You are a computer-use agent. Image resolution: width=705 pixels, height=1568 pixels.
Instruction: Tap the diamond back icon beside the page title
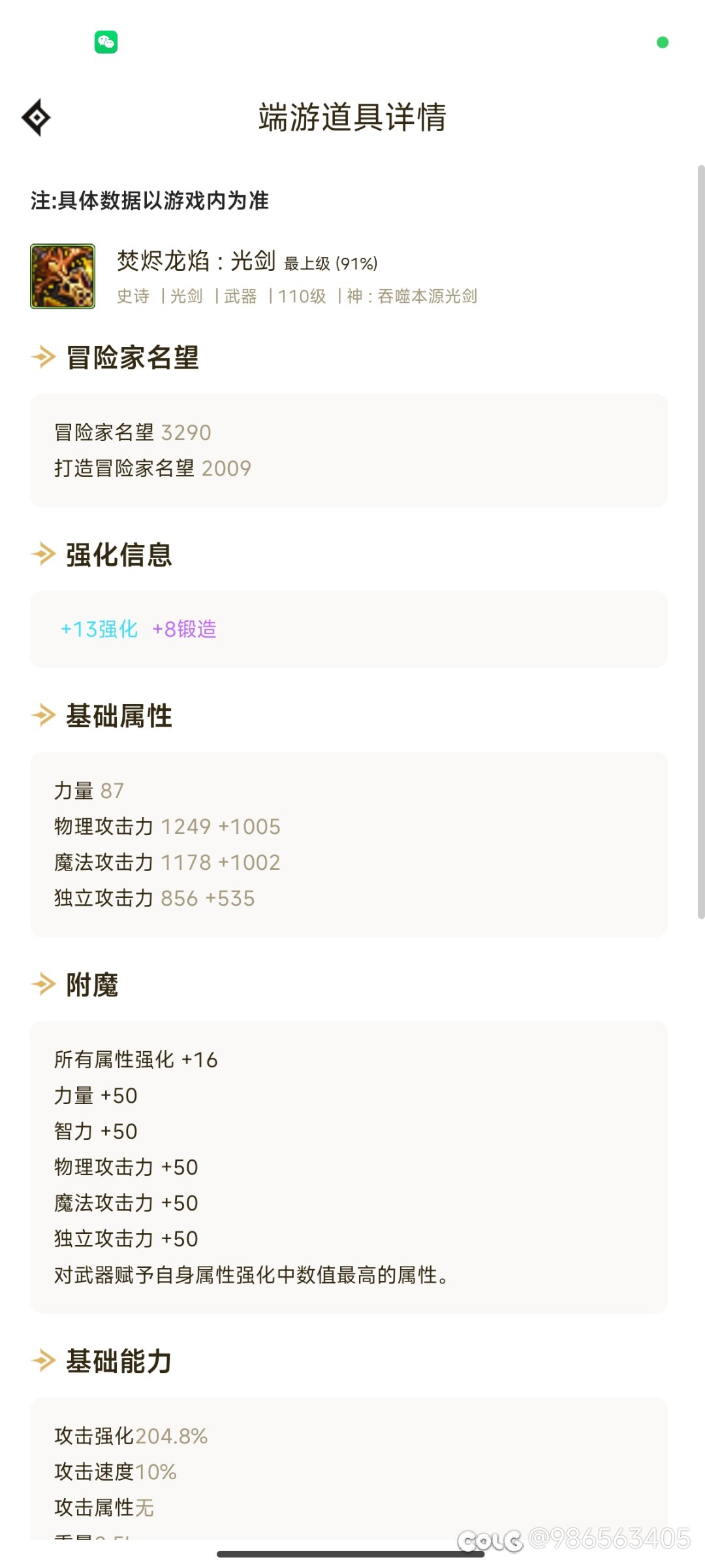tap(37, 117)
